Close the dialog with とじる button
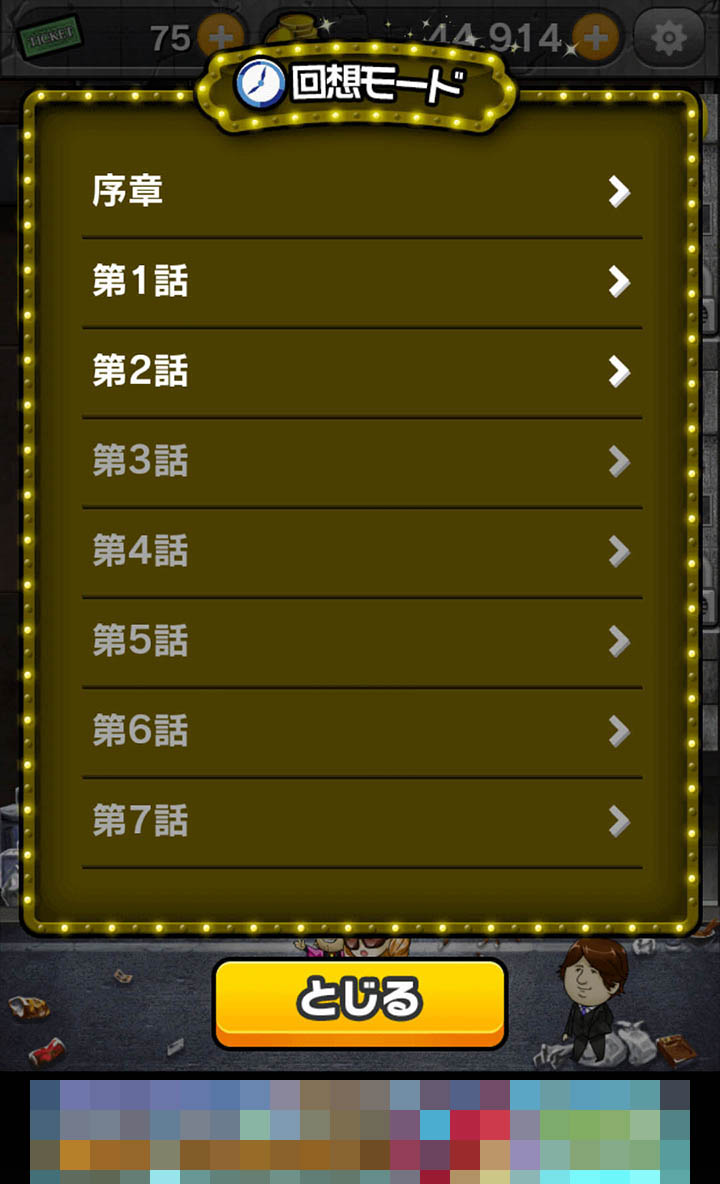This screenshot has width=720, height=1184. tap(360, 1001)
